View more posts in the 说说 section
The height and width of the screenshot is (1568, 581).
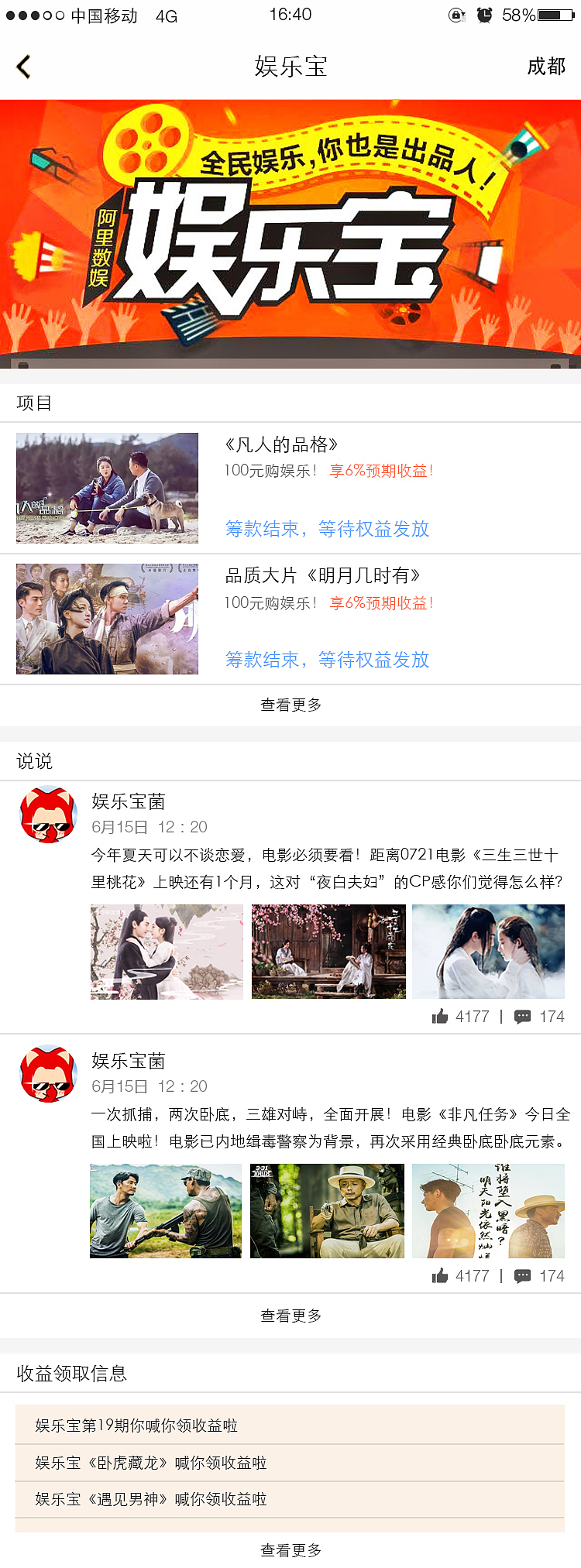(290, 1316)
